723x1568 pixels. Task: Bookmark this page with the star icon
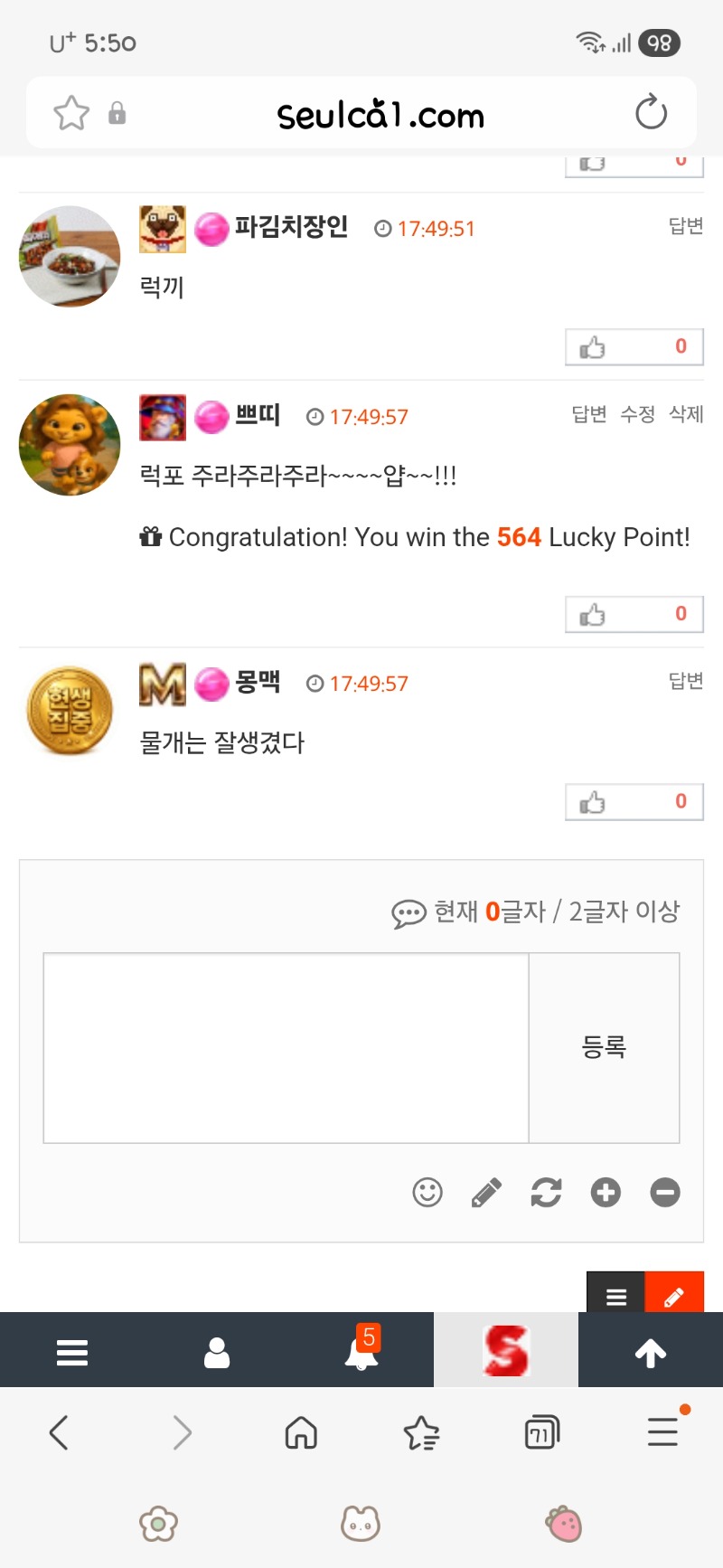[71, 113]
